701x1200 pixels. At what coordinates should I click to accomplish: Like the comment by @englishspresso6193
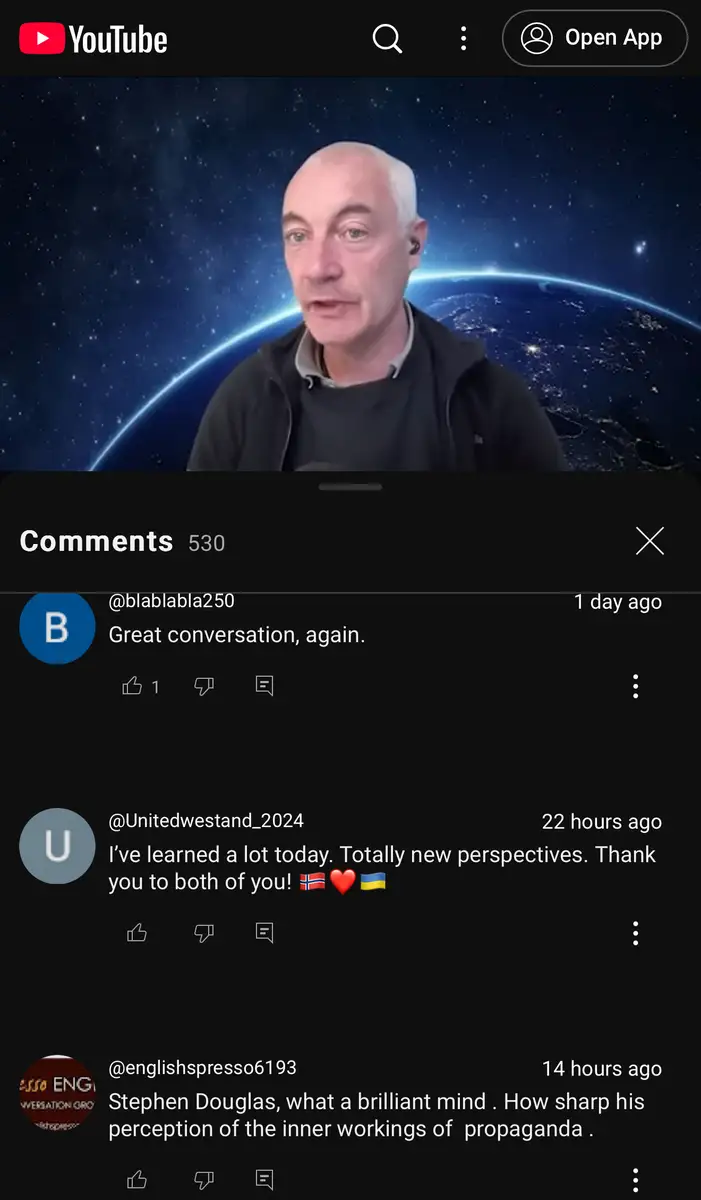(x=137, y=1180)
